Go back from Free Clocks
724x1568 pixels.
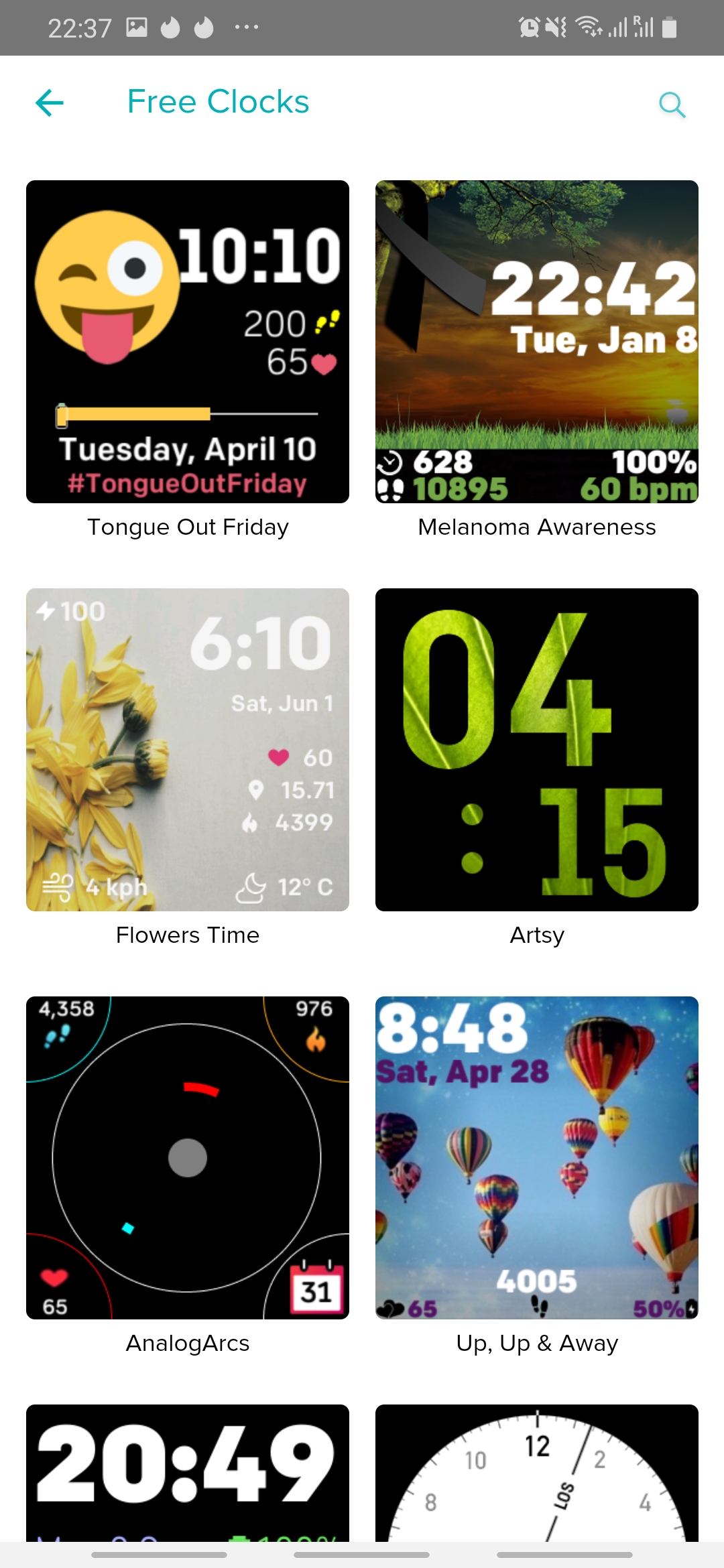tap(50, 103)
